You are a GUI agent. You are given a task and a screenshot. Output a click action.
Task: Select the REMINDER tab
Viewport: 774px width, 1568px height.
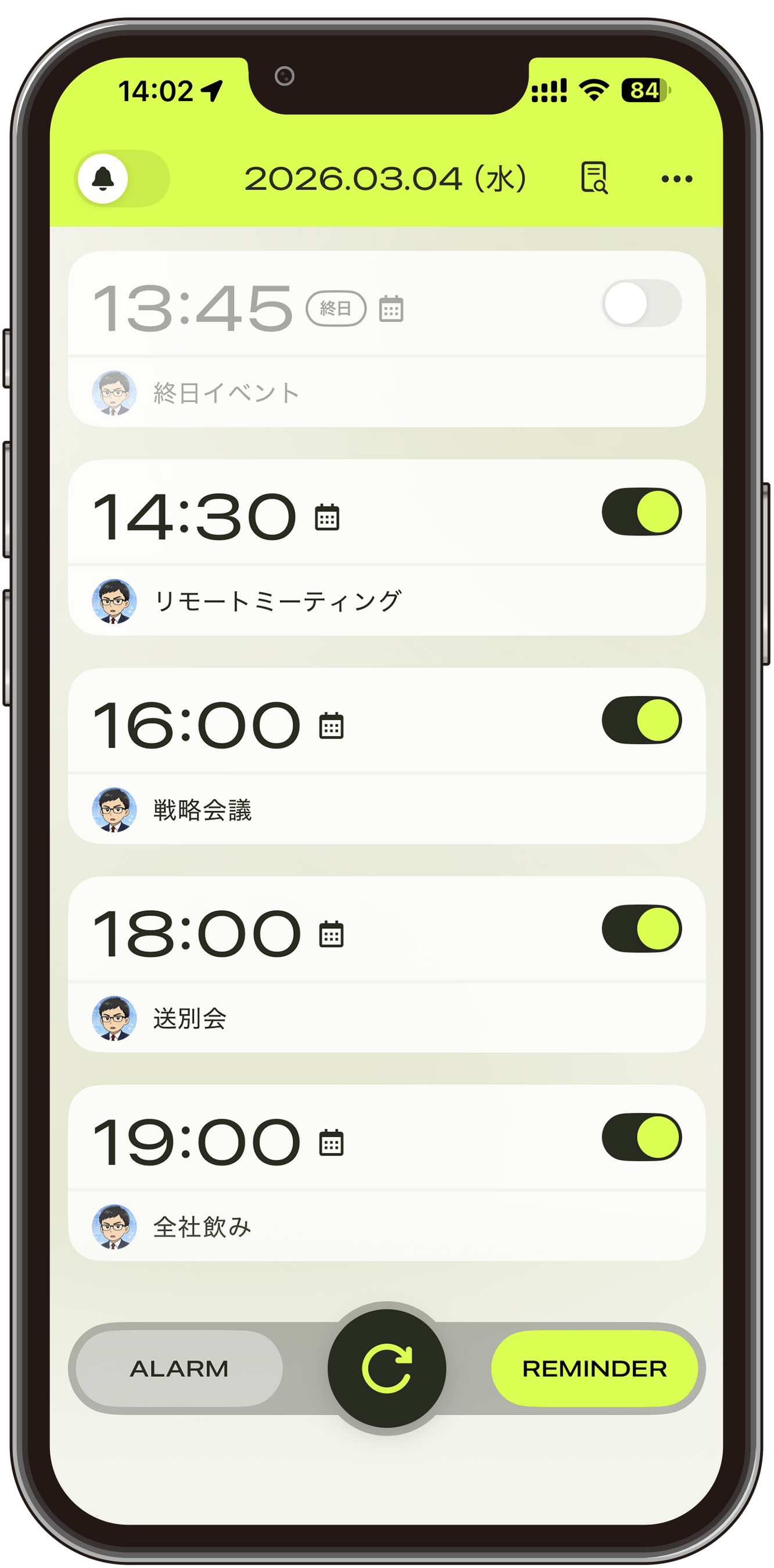595,1369
